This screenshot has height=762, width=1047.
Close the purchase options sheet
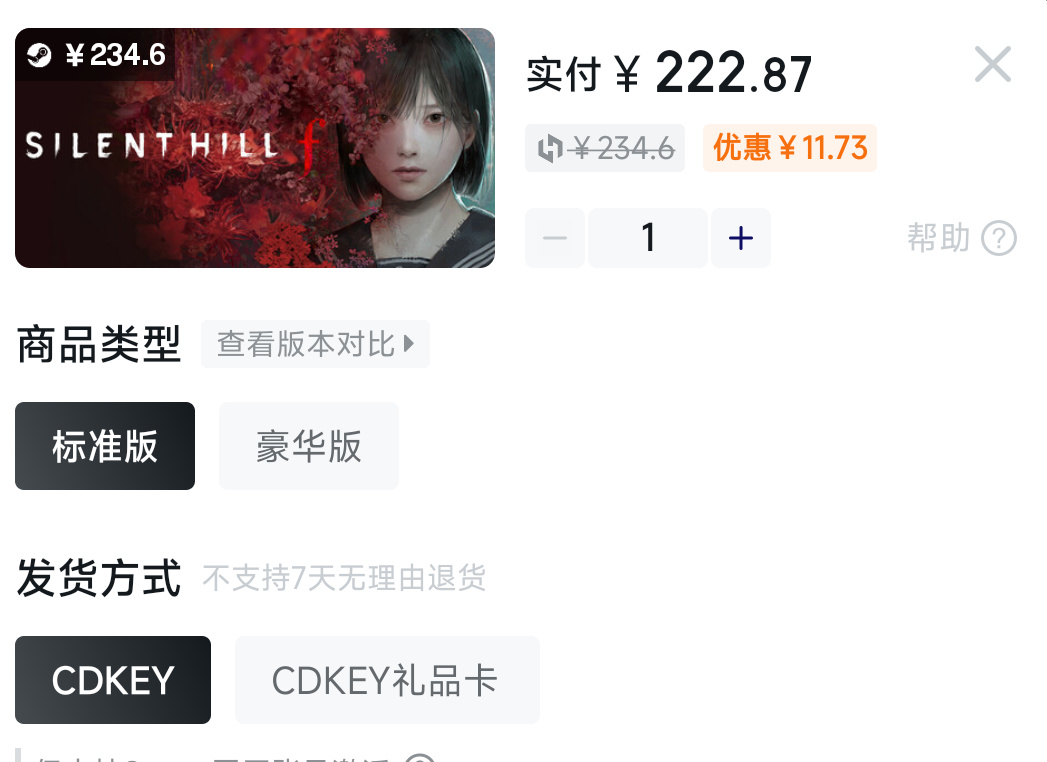[992, 66]
